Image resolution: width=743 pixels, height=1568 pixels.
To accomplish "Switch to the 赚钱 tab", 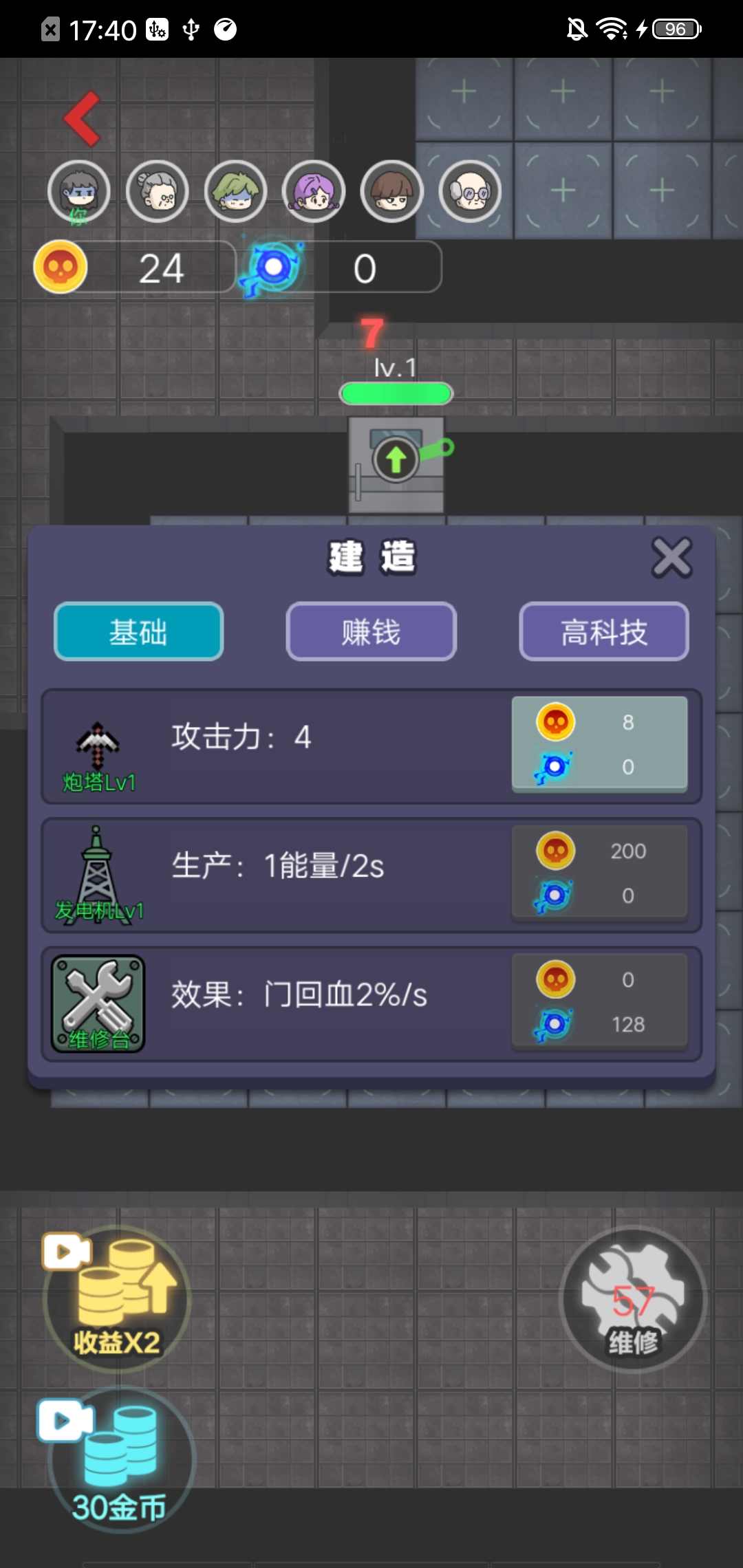I will [x=371, y=631].
